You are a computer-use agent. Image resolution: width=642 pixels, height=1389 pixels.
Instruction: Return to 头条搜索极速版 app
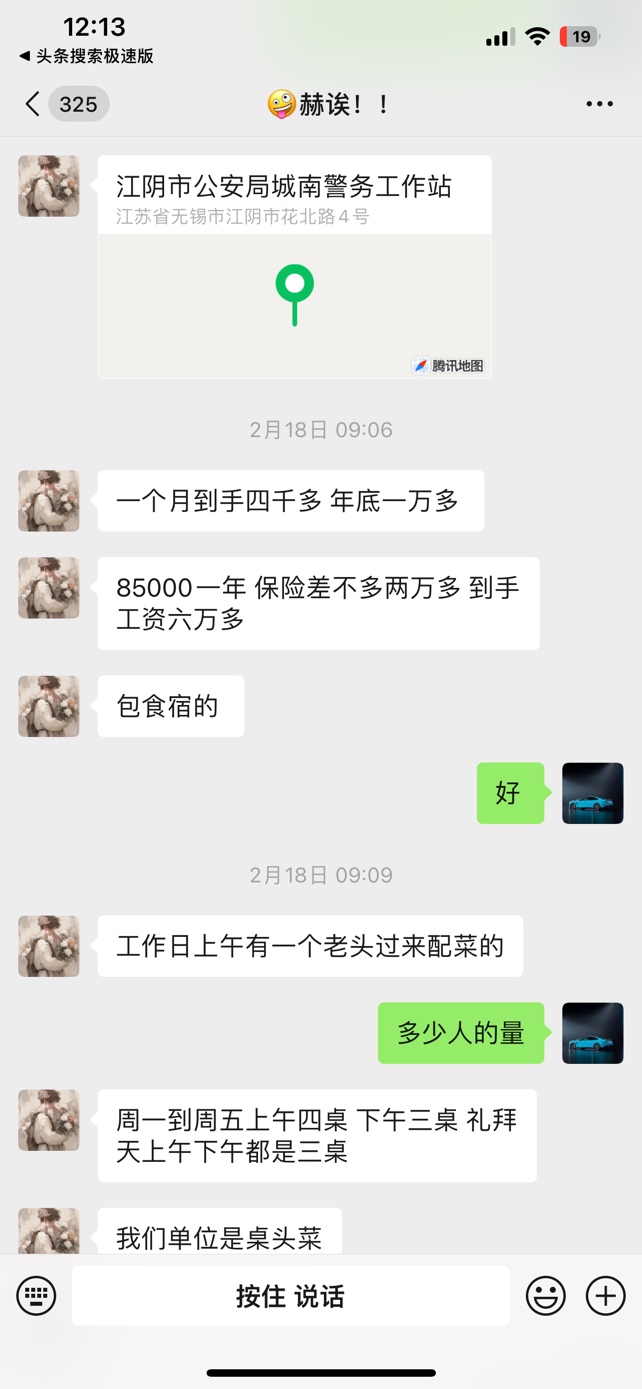(86, 56)
